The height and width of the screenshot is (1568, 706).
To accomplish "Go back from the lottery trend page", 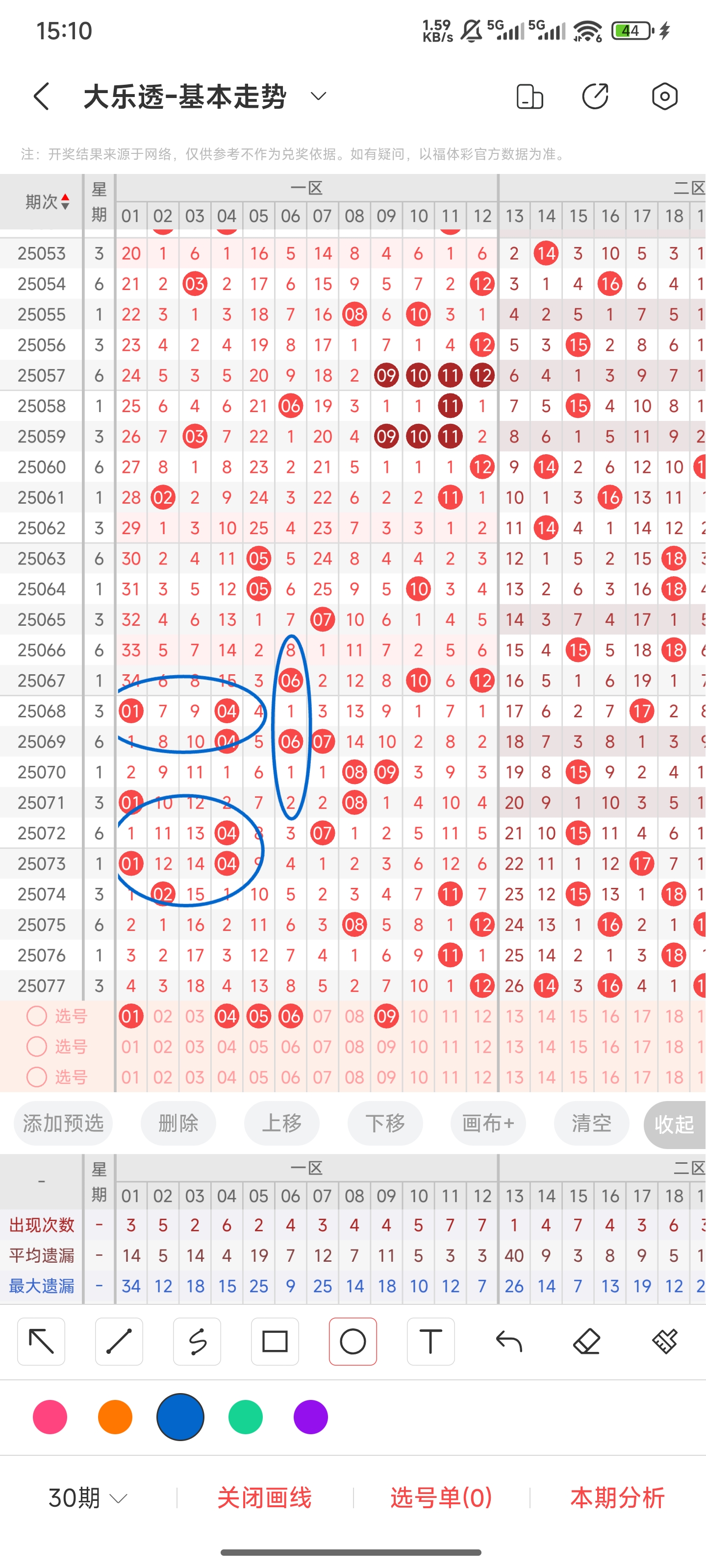I will pyautogui.click(x=41, y=96).
